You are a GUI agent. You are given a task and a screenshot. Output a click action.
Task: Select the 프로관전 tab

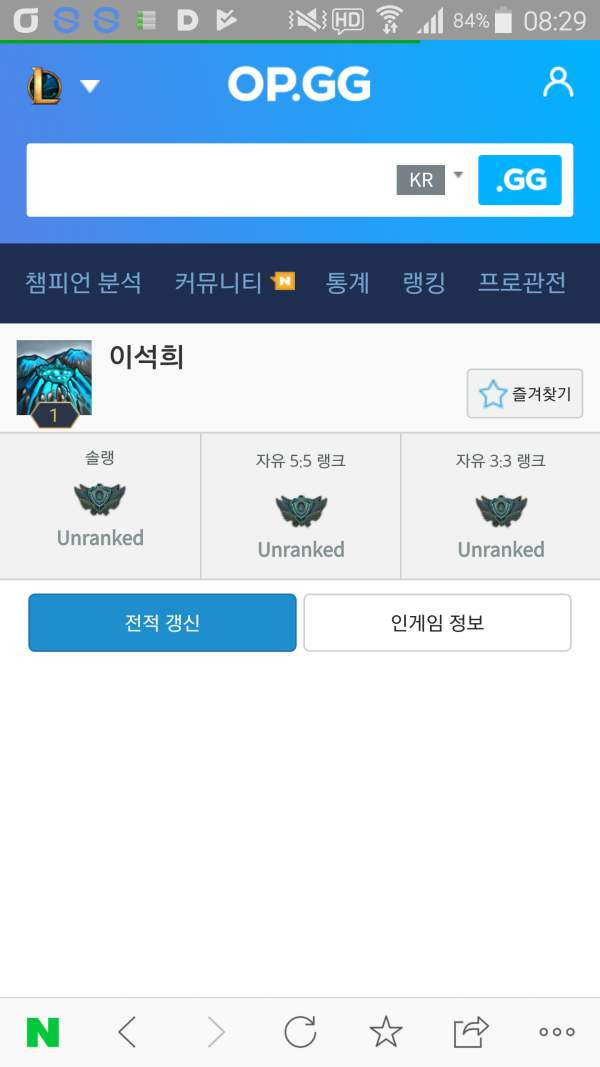[522, 282]
